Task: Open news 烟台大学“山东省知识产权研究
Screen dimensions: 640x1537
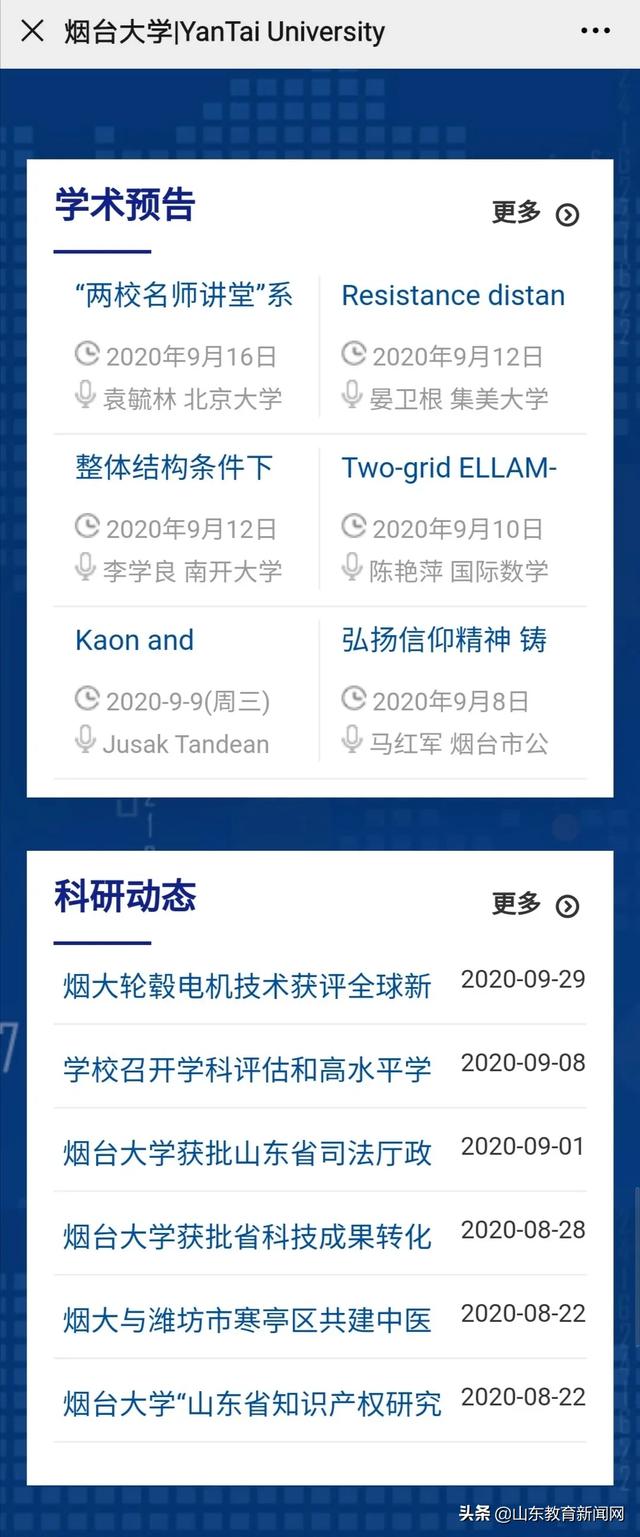Action: click(252, 1403)
